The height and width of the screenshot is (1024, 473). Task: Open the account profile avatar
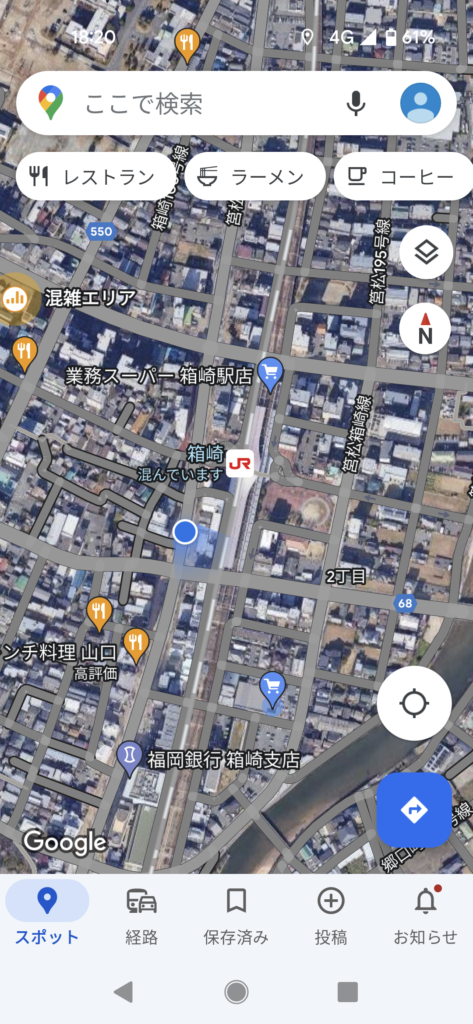[x=420, y=103]
